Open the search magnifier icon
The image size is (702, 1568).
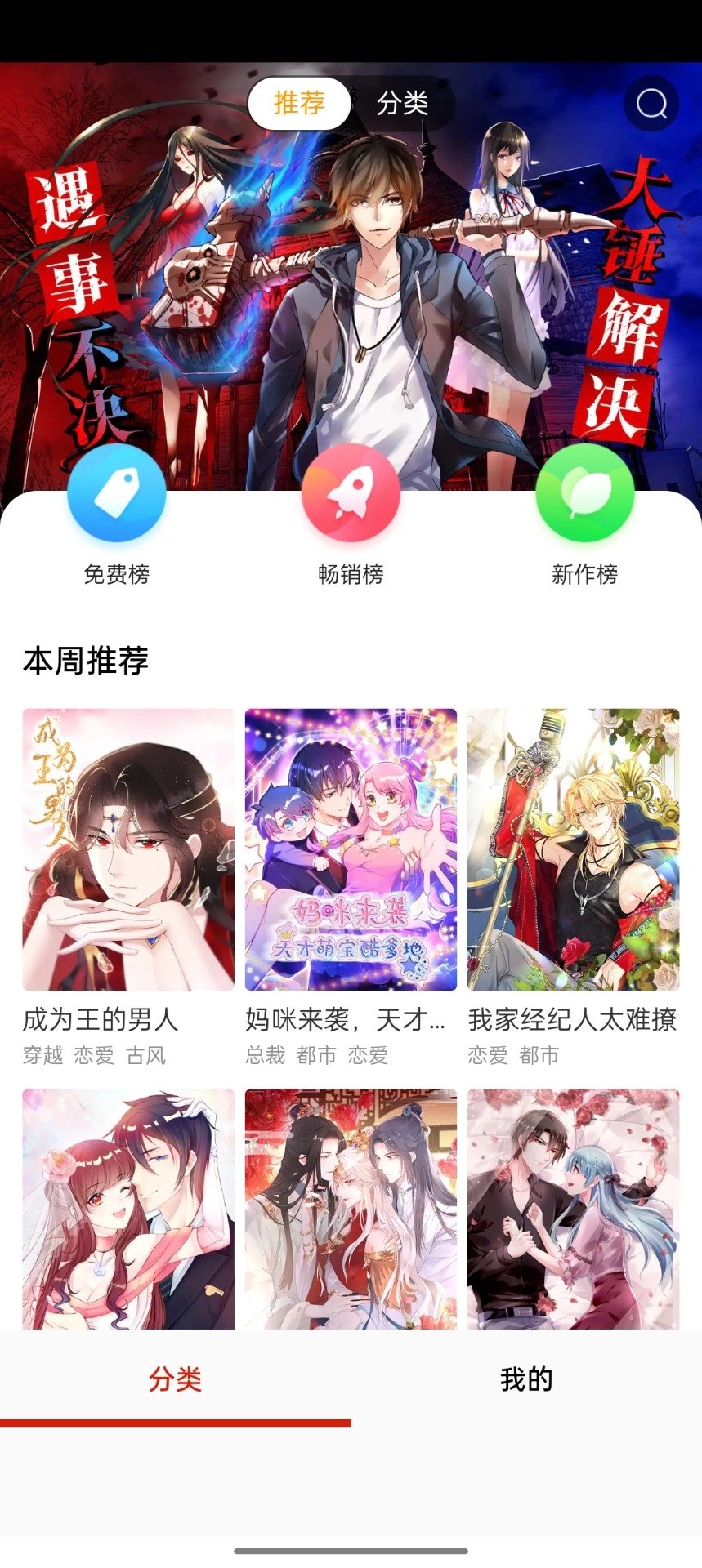coord(650,103)
